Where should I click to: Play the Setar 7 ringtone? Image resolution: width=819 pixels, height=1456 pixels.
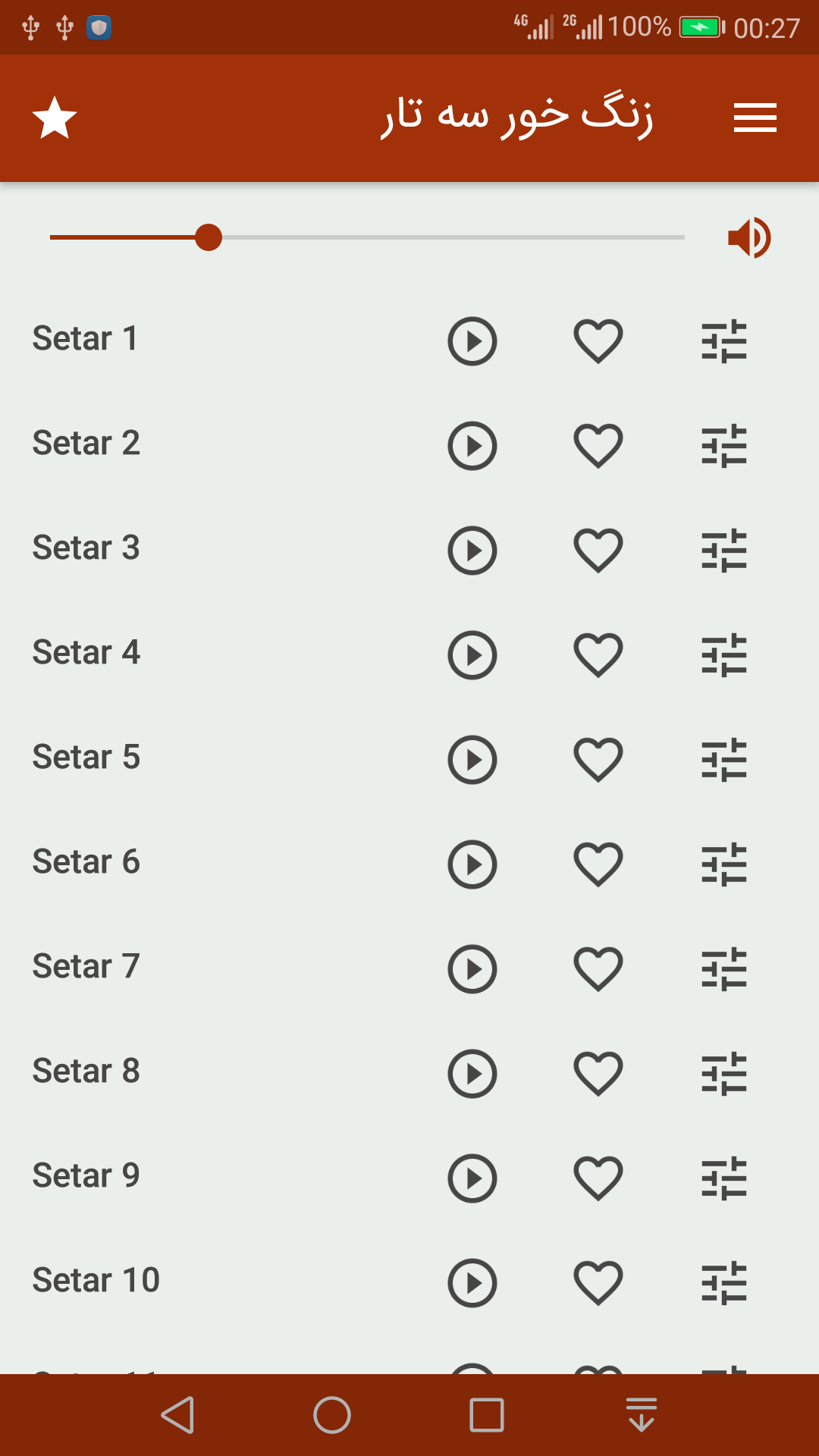point(472,969)
